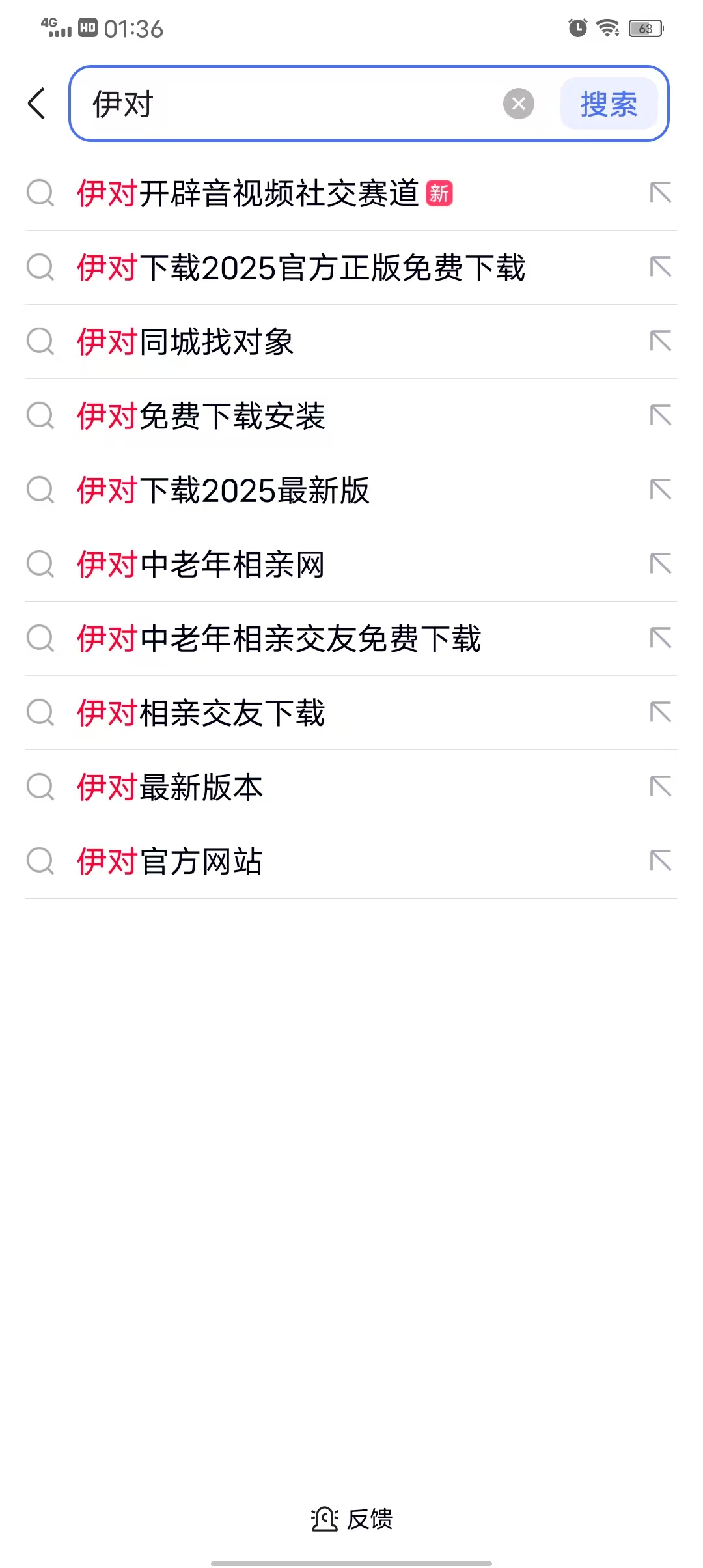Focus the search field containing 伊对

pyautogui.click(x=293, y=104)
